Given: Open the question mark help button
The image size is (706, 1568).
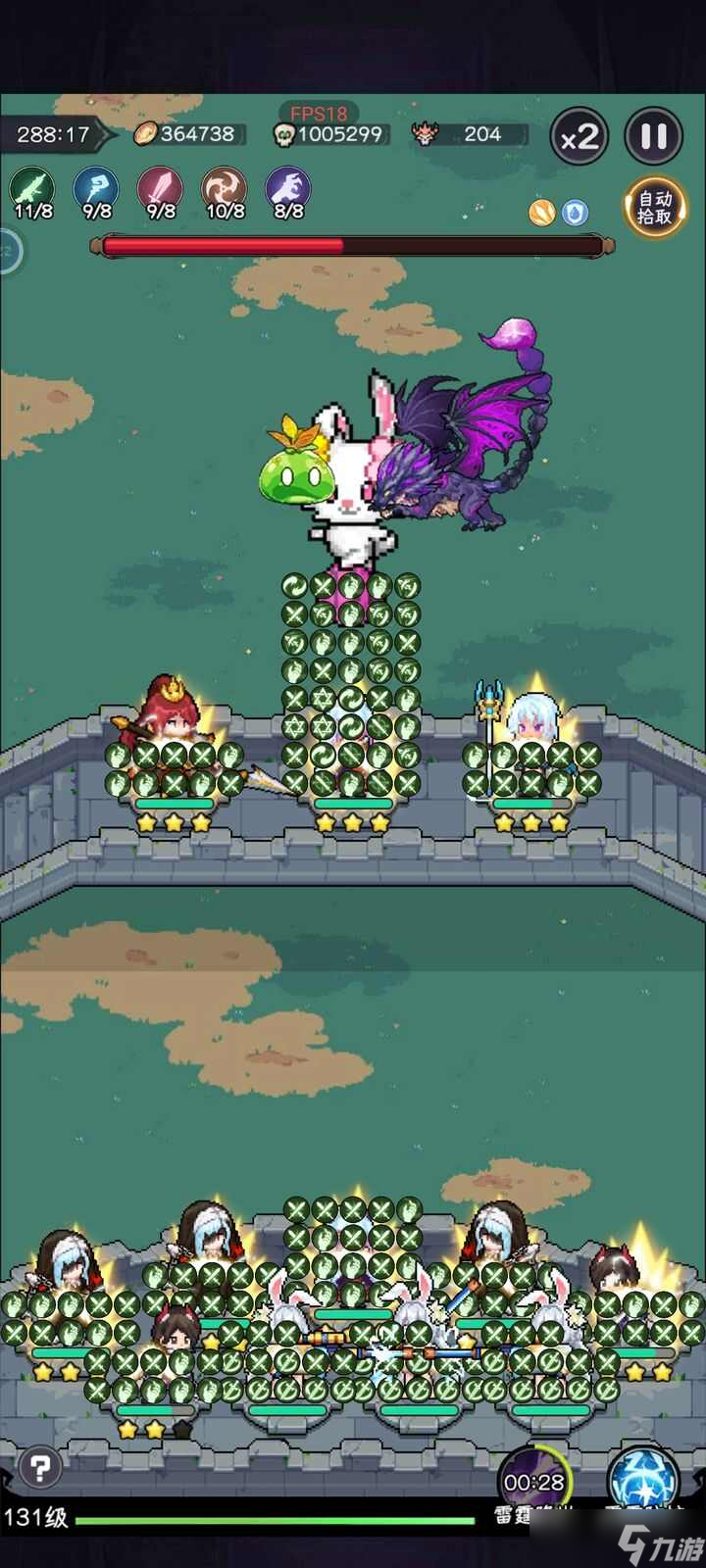Looking at the screenshot, I should [x=40, y=1467].
